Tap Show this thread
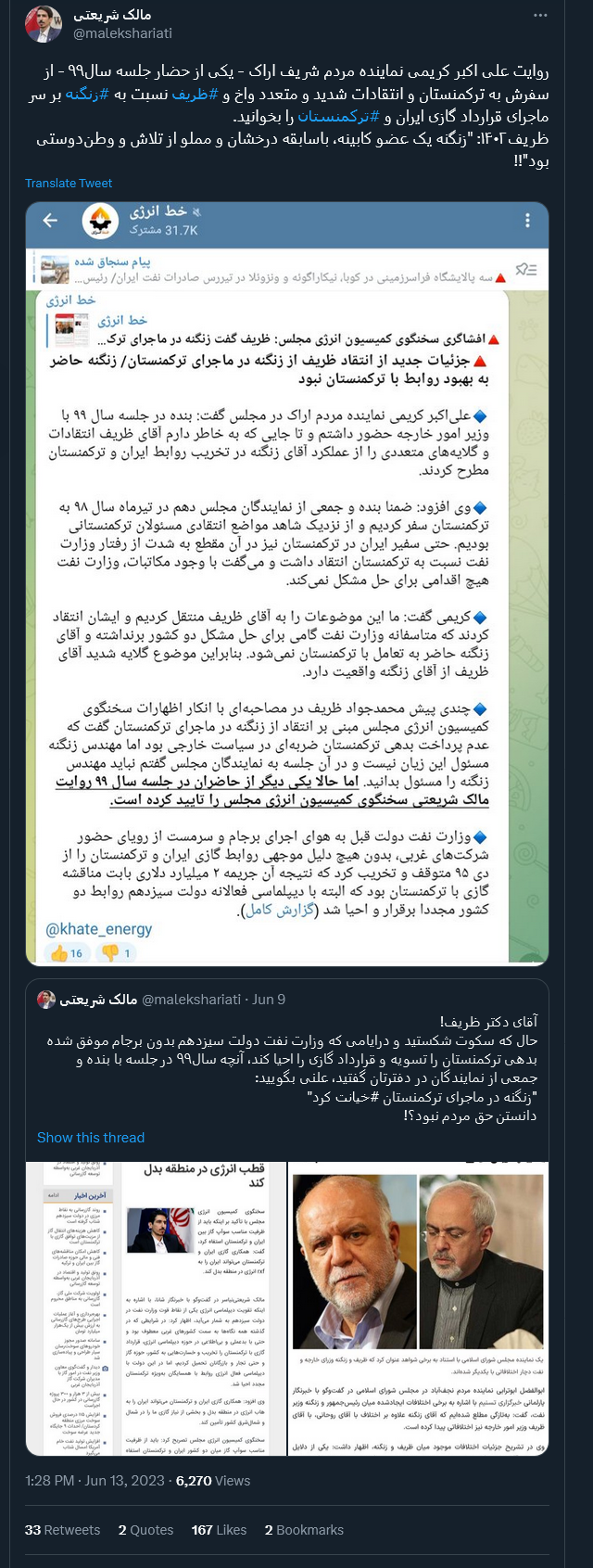 point(91,1138)
